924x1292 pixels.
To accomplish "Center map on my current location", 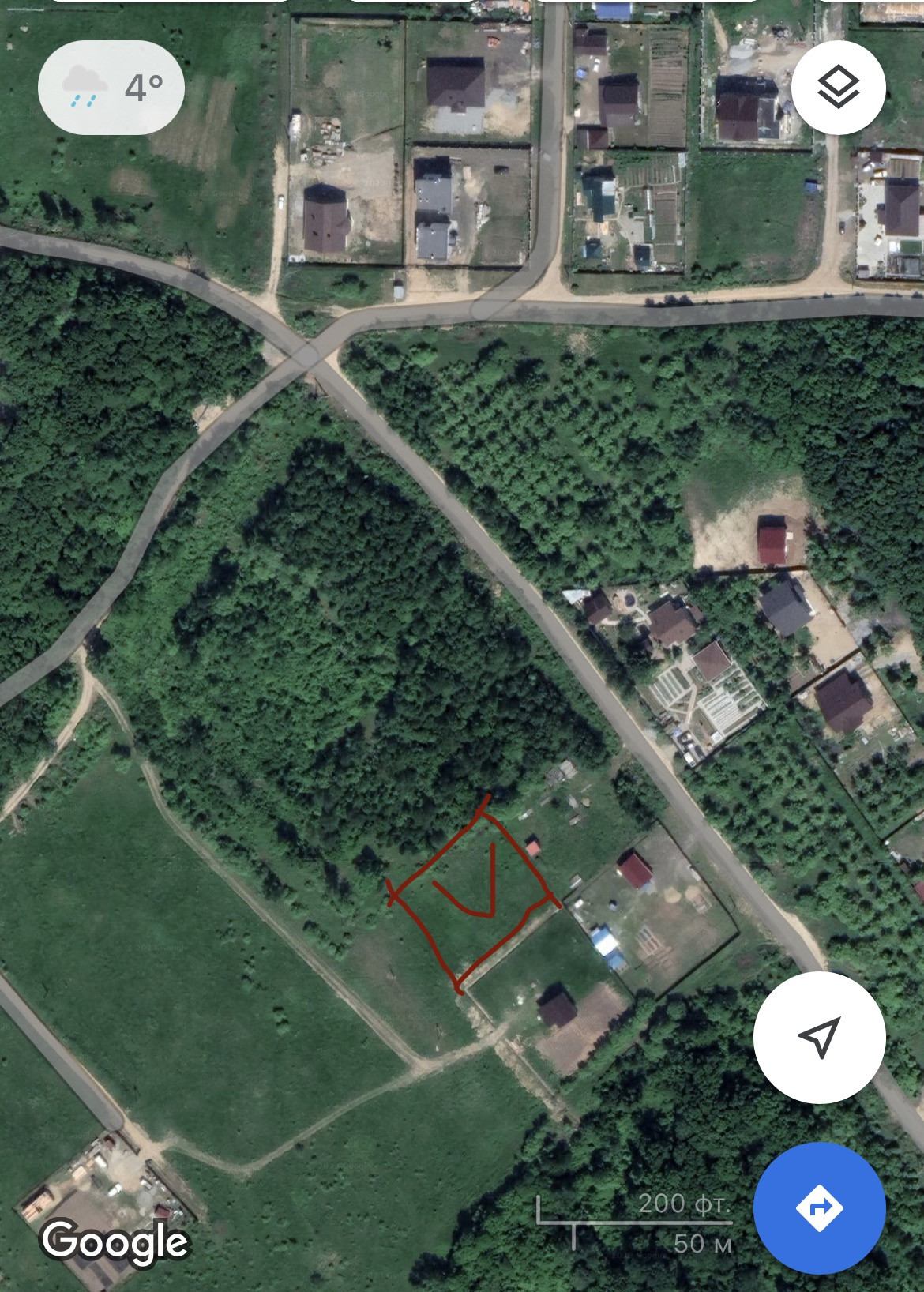I will 819,1036.
